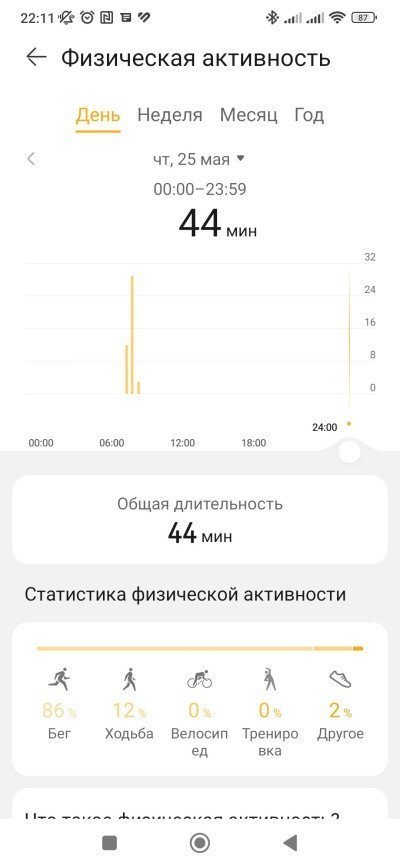Tap the system home button
The image size is (400, 867).
pos(200,843)
